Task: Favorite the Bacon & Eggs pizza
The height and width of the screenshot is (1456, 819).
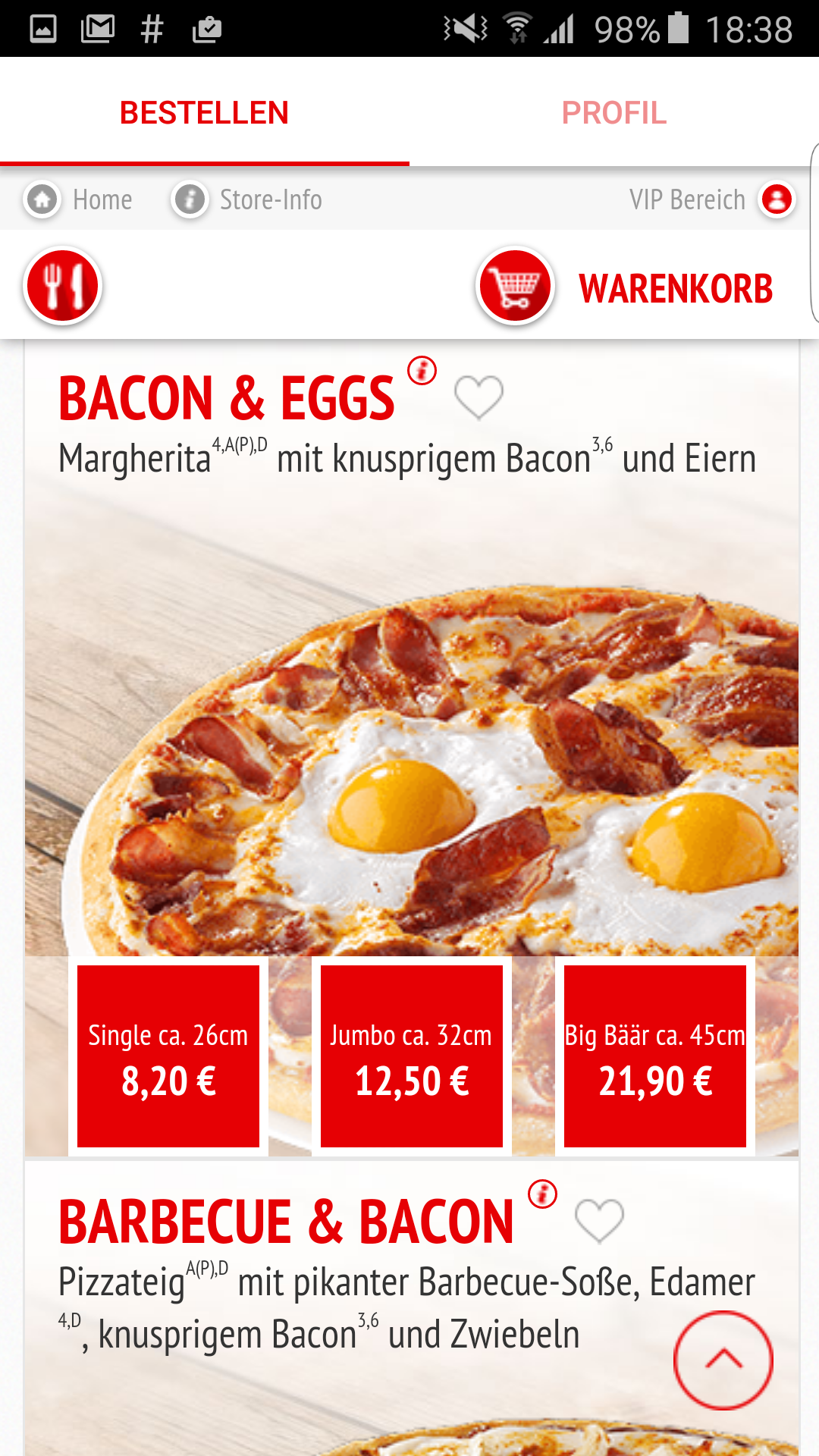Action: [x=479, y=397]
